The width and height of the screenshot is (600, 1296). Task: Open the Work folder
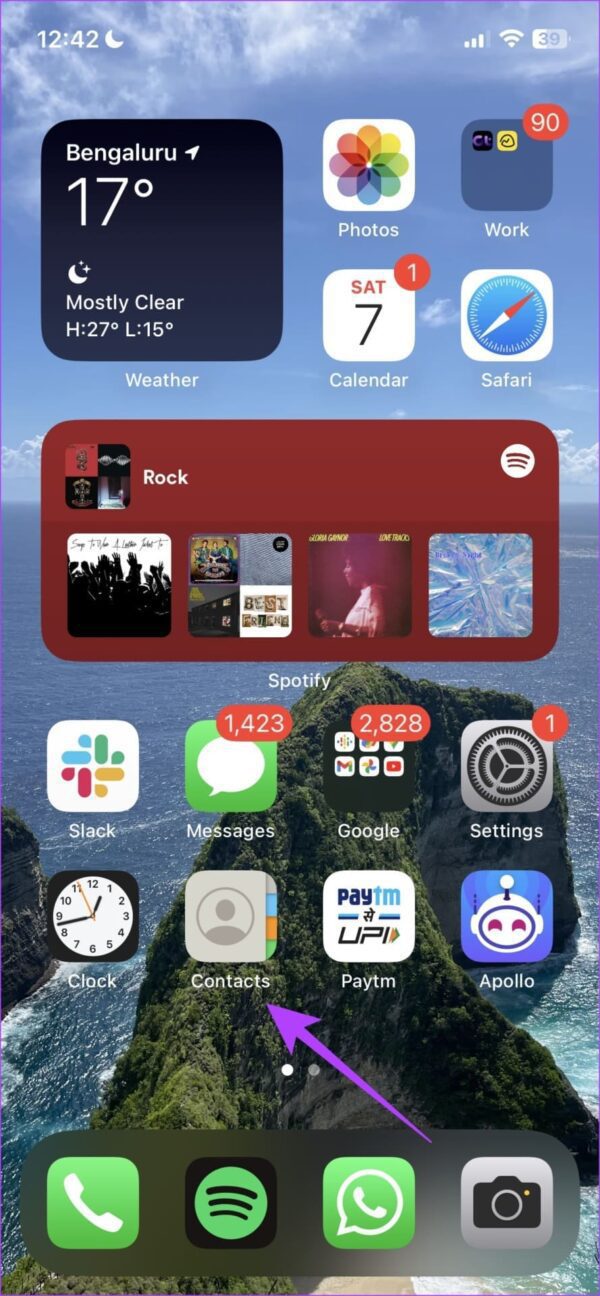tap(506, 166)
